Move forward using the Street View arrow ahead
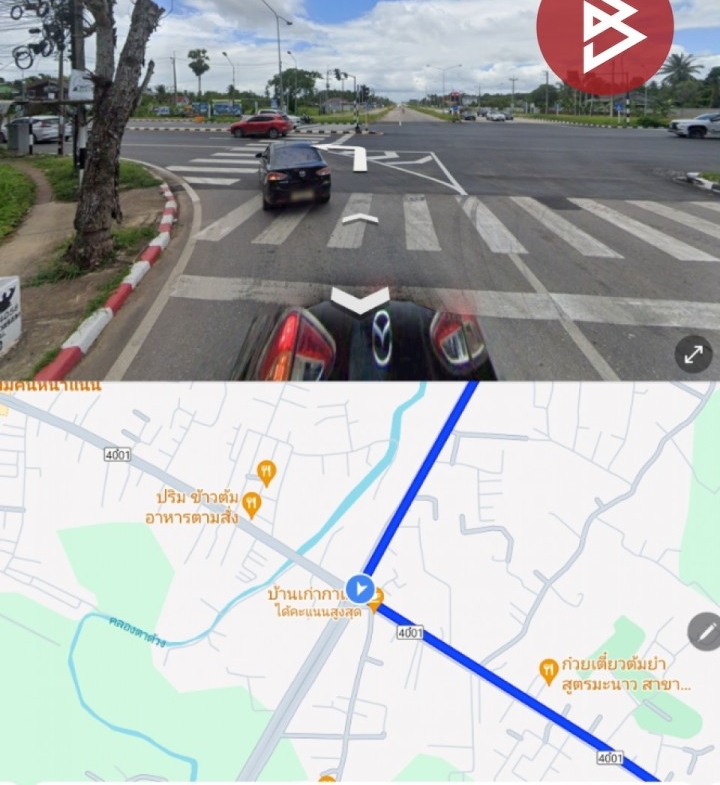This screenshot has width=720, height=785. 360,217
